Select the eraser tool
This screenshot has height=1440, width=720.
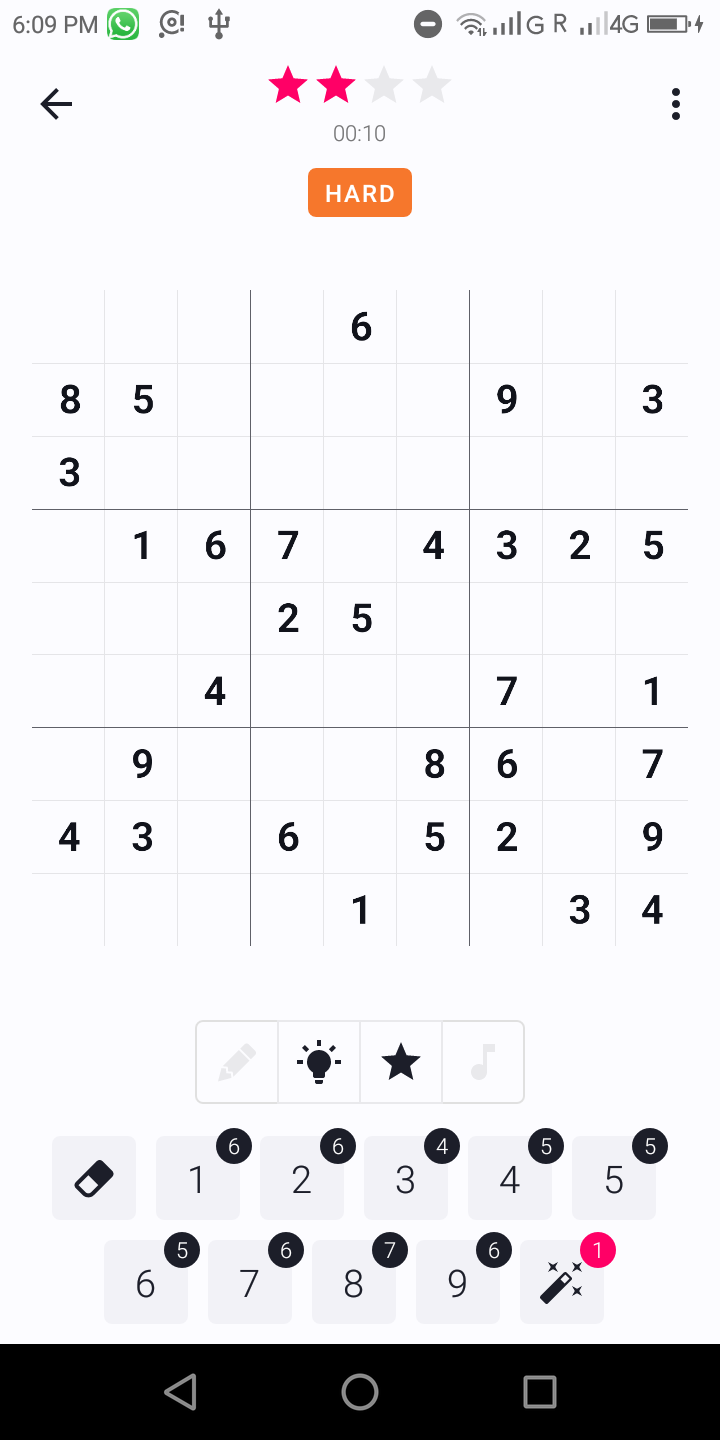[94, 1178]
